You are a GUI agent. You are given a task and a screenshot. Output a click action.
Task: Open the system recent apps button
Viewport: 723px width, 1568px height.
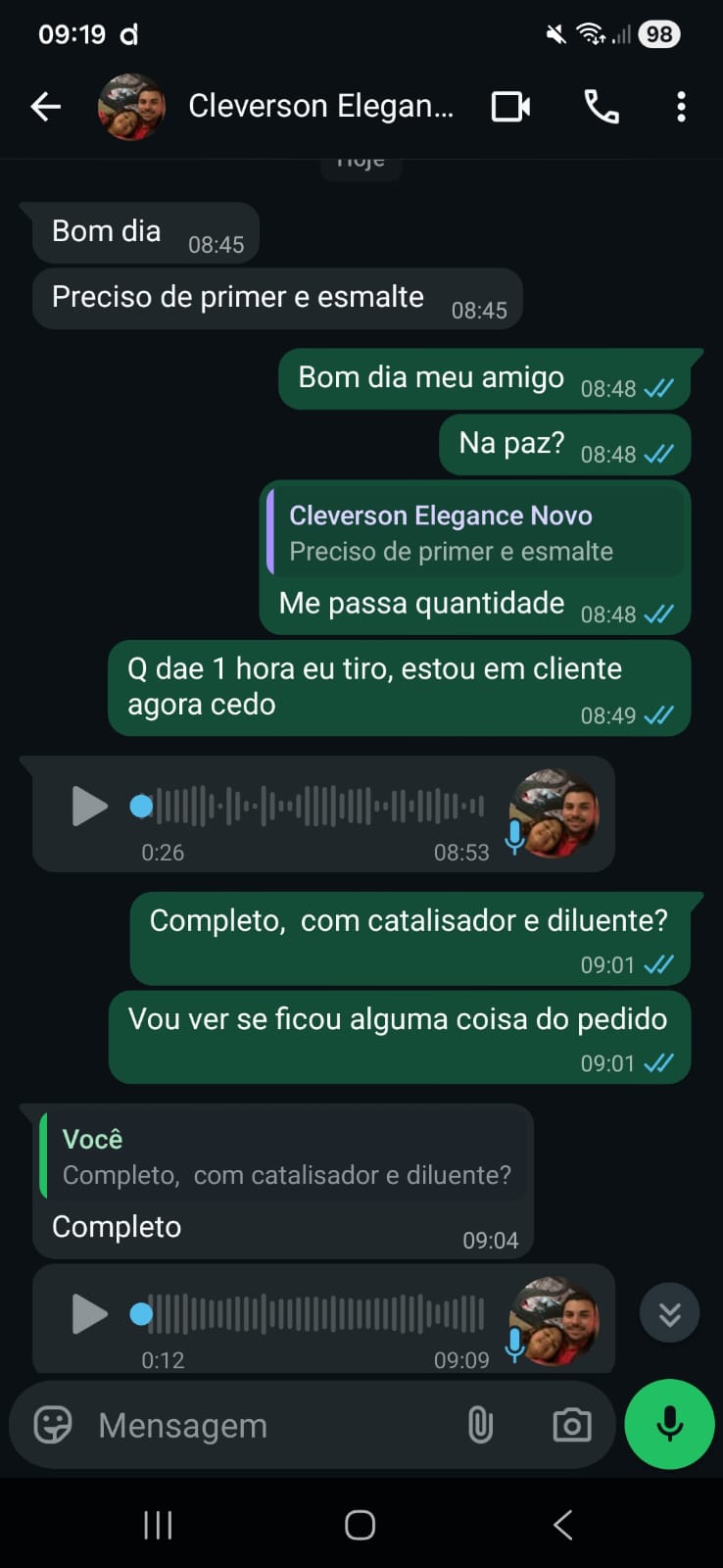point(158,1525)
